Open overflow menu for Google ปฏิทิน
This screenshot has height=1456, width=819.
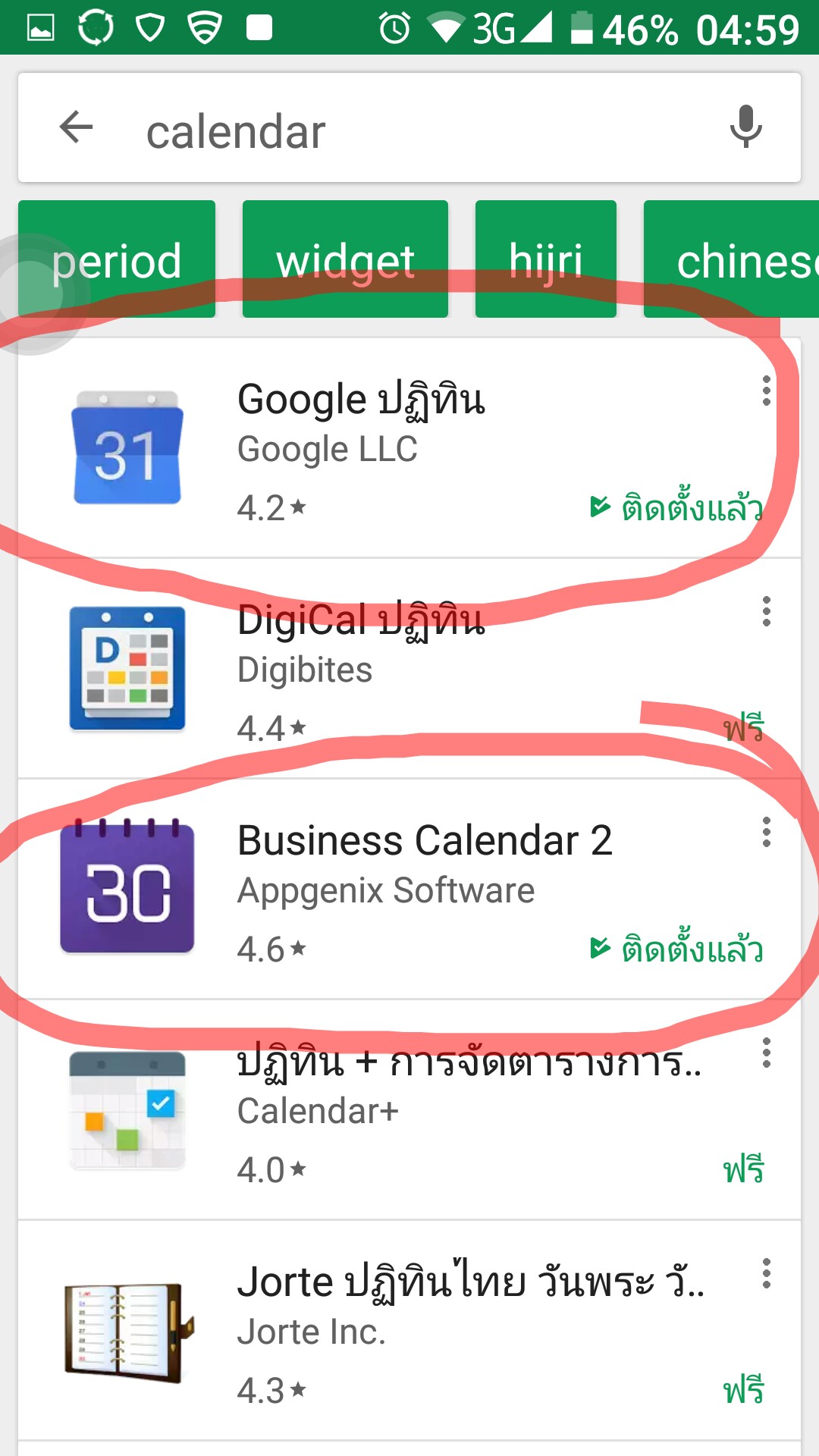767,391
